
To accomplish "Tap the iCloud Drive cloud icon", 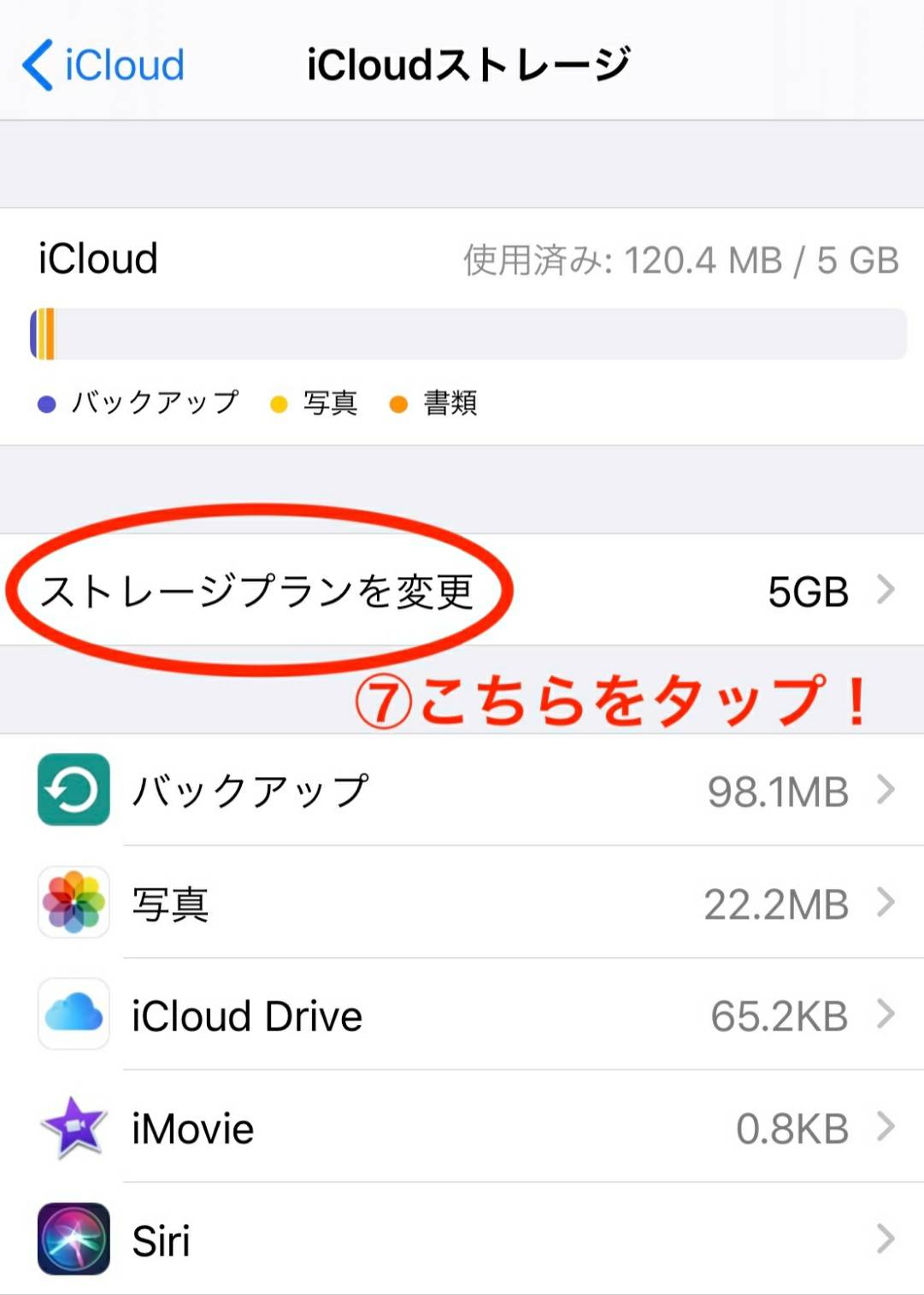I will click(x=73, y=1015).
